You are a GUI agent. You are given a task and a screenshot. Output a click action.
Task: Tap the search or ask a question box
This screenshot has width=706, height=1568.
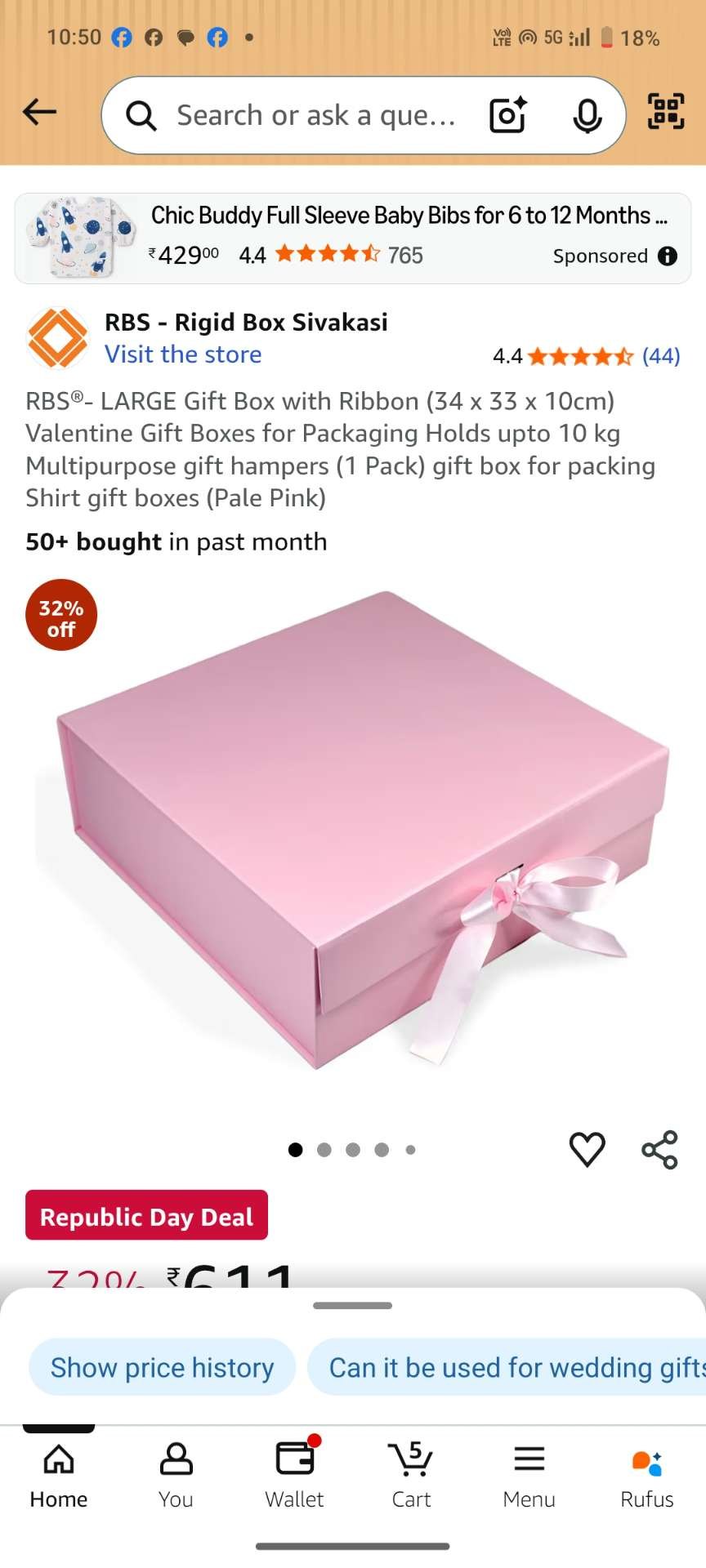[315, 116]
